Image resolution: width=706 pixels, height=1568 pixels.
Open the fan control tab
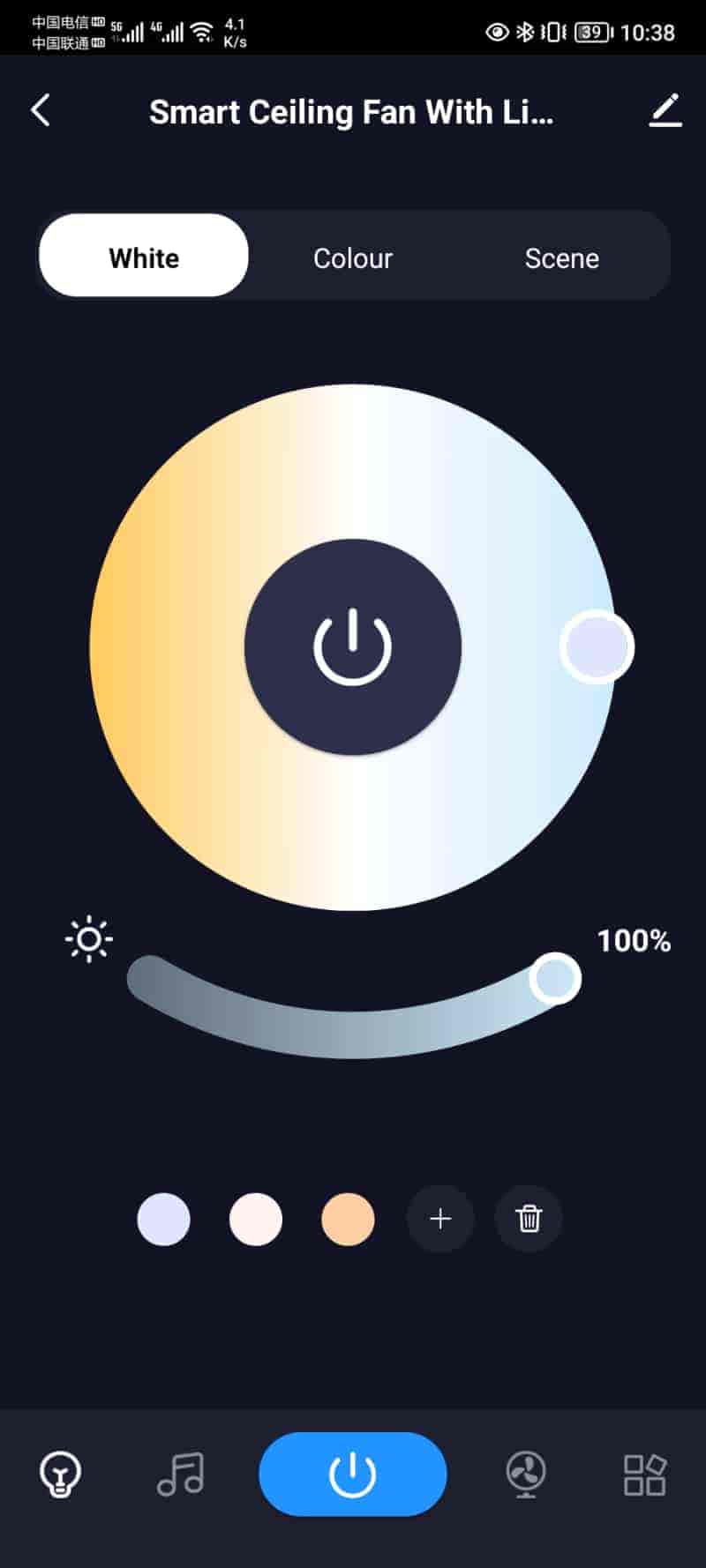tap(526, 1474)
